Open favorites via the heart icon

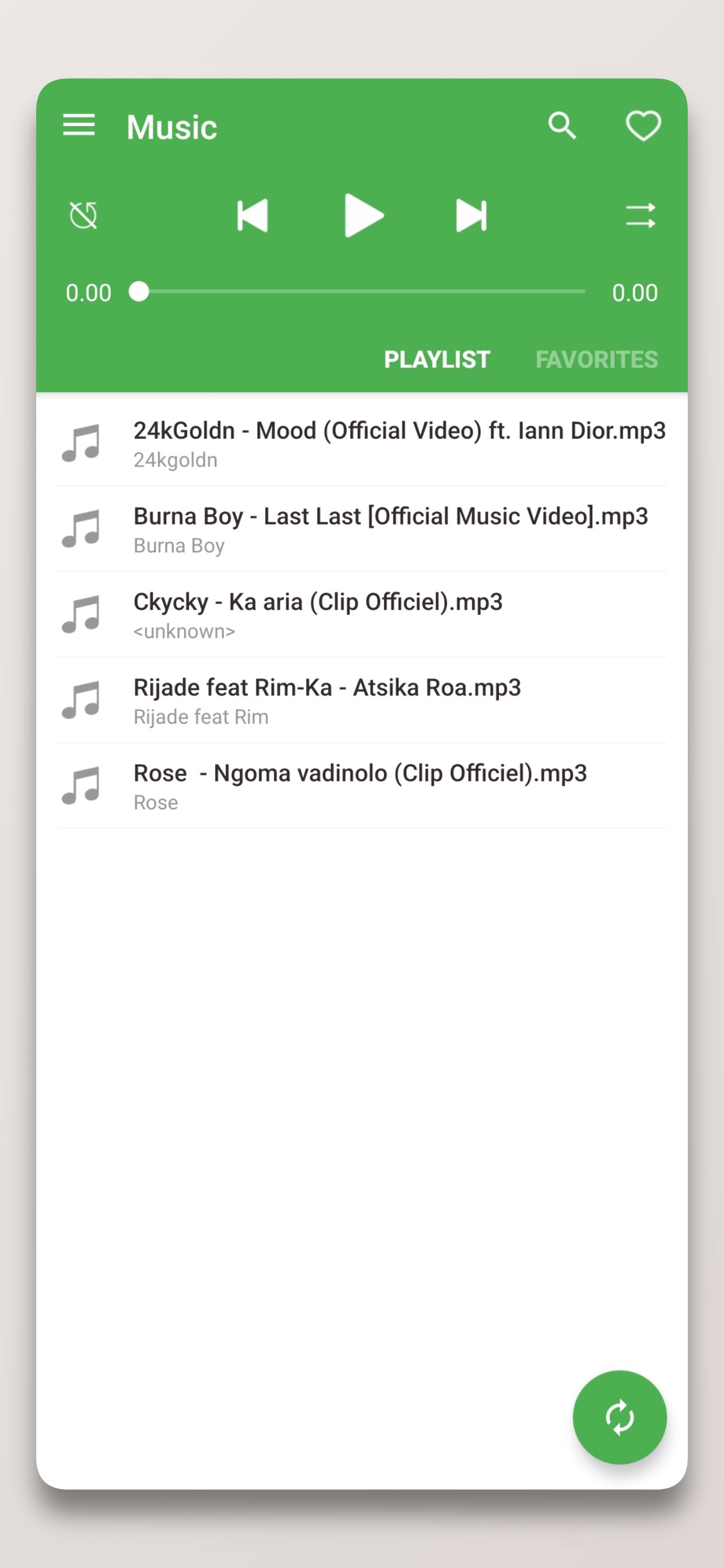pyautogui.click(x=643, y=126)
